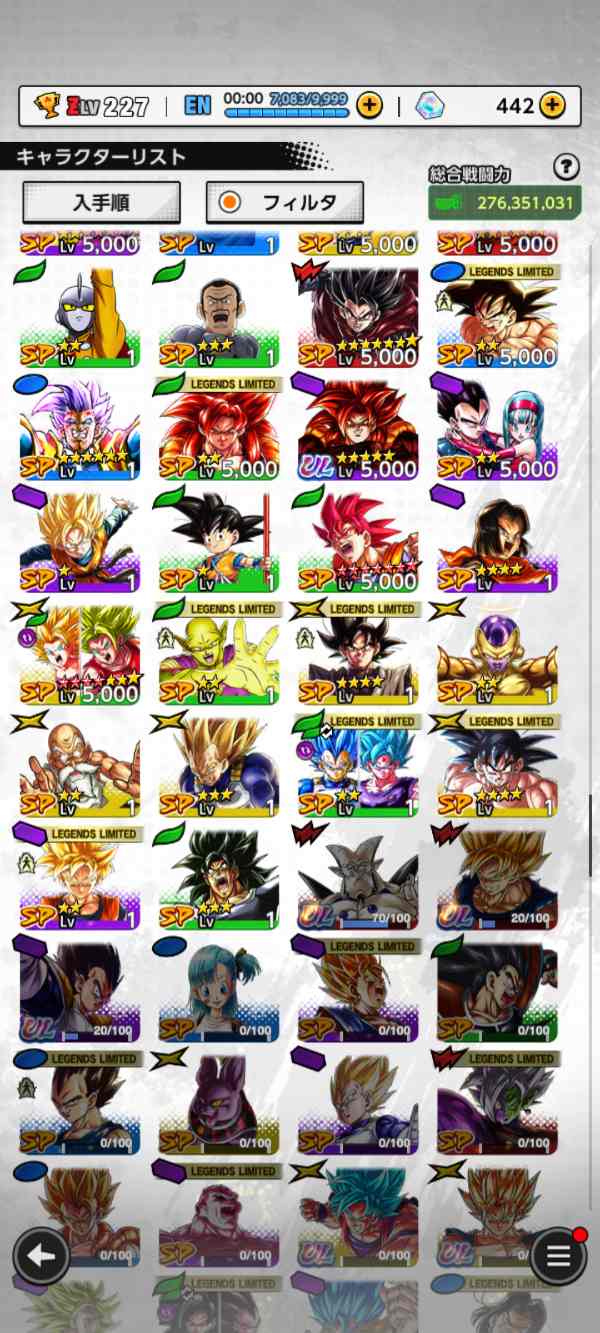Open the golden Frieza character card
The height and width of the screenshot is (1333, 600).
point(497,653)
